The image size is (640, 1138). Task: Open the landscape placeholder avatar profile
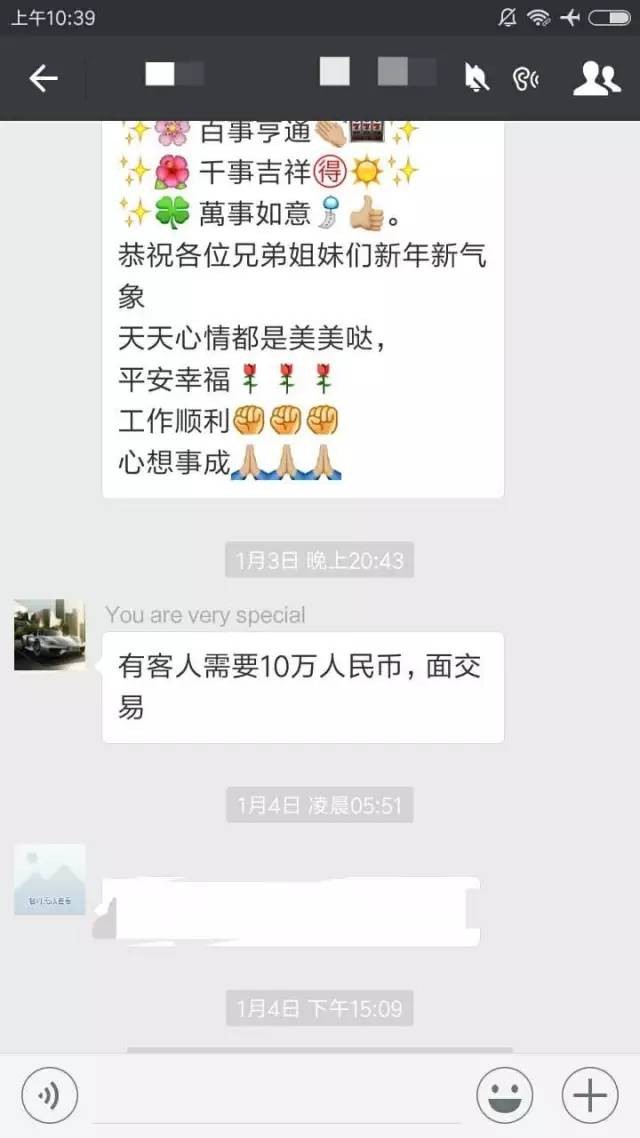pos(49,879)
